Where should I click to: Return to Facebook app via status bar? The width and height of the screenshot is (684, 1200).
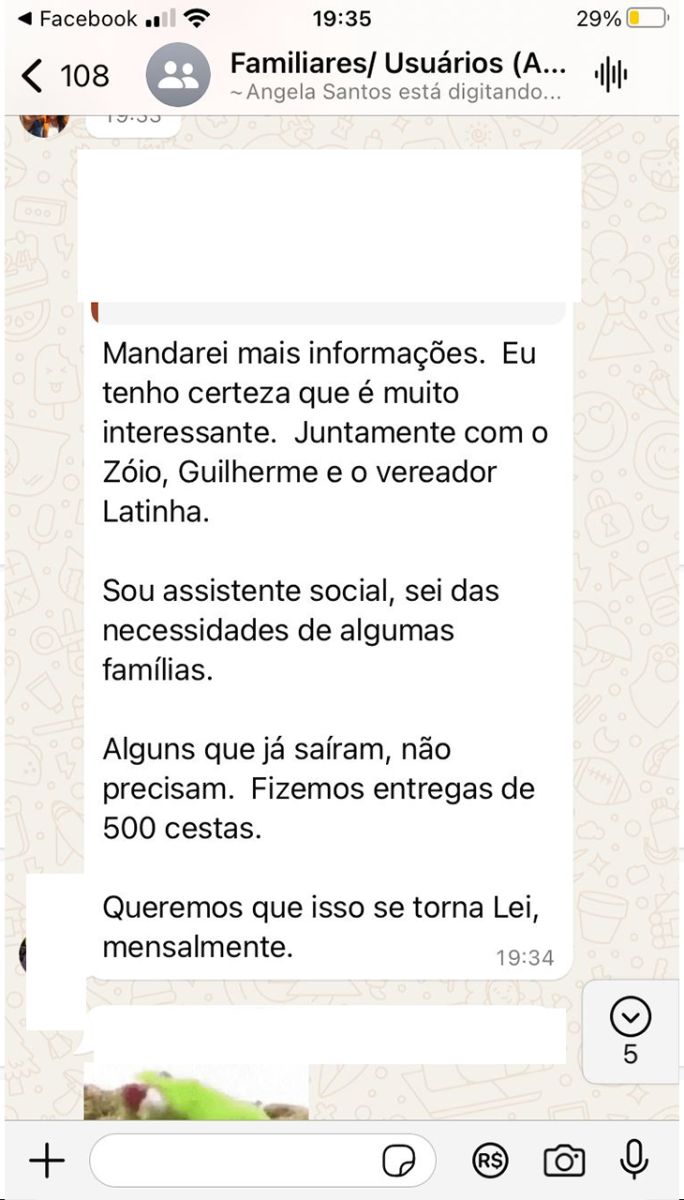point(76,18)
